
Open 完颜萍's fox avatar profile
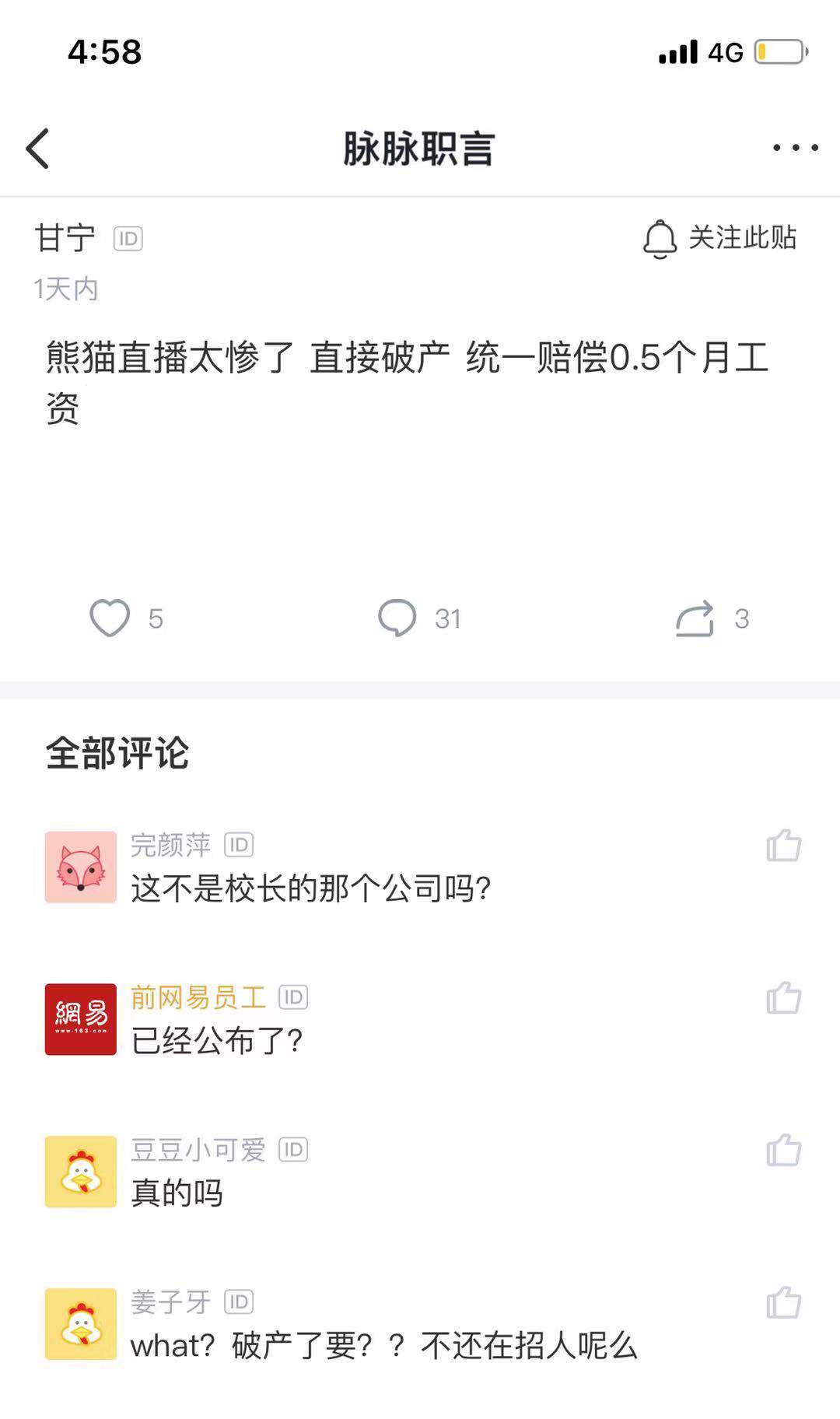[81, 867]
